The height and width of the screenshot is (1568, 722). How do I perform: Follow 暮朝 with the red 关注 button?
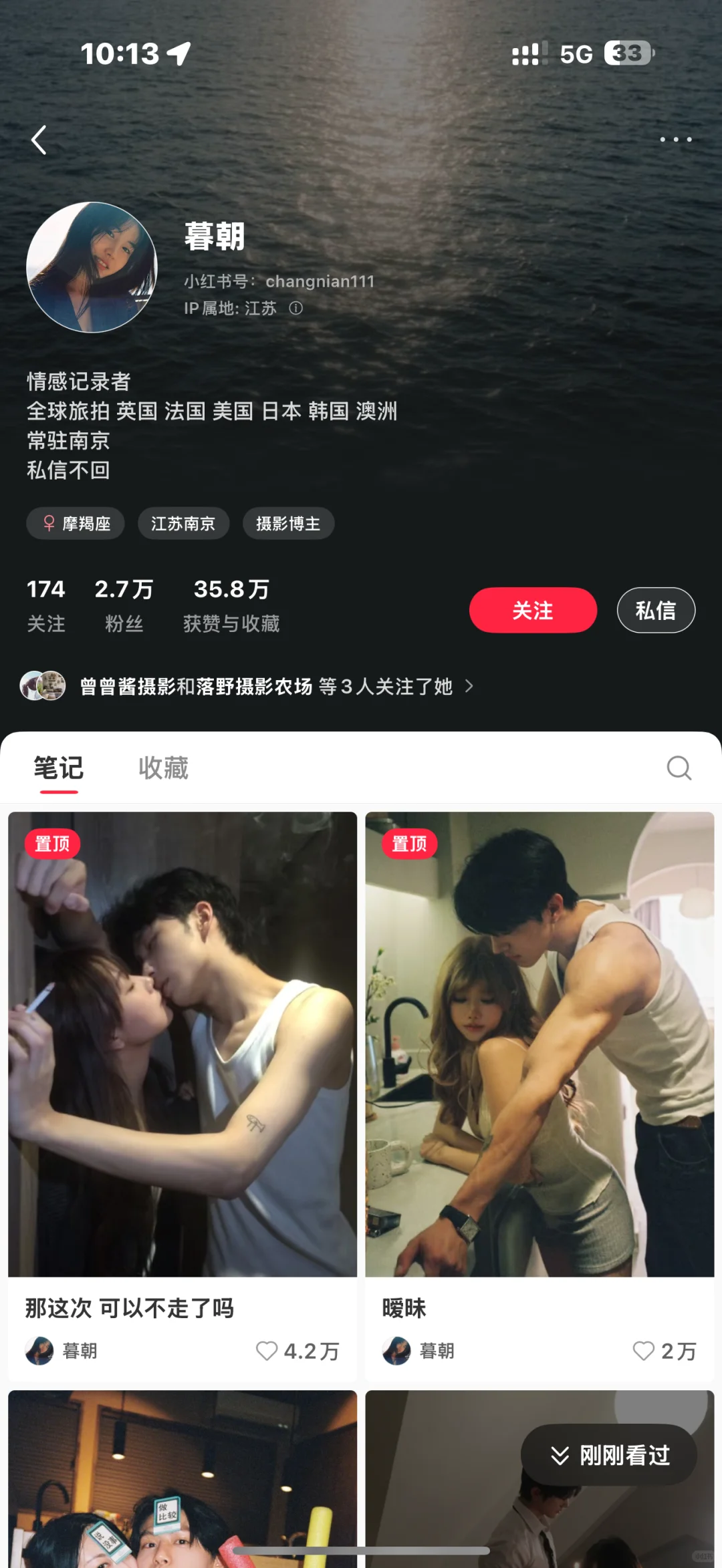533,610
